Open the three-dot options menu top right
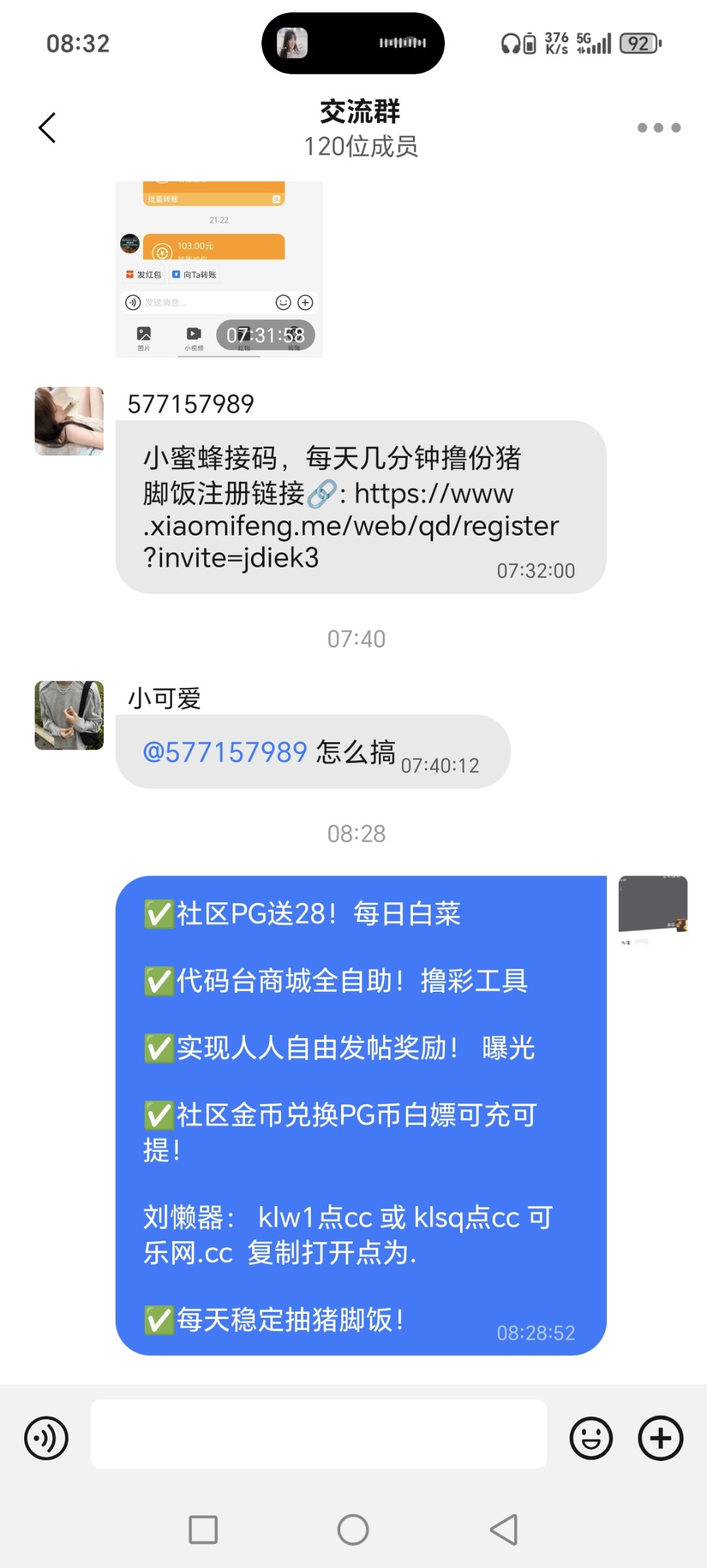 [x=657, y=128]
